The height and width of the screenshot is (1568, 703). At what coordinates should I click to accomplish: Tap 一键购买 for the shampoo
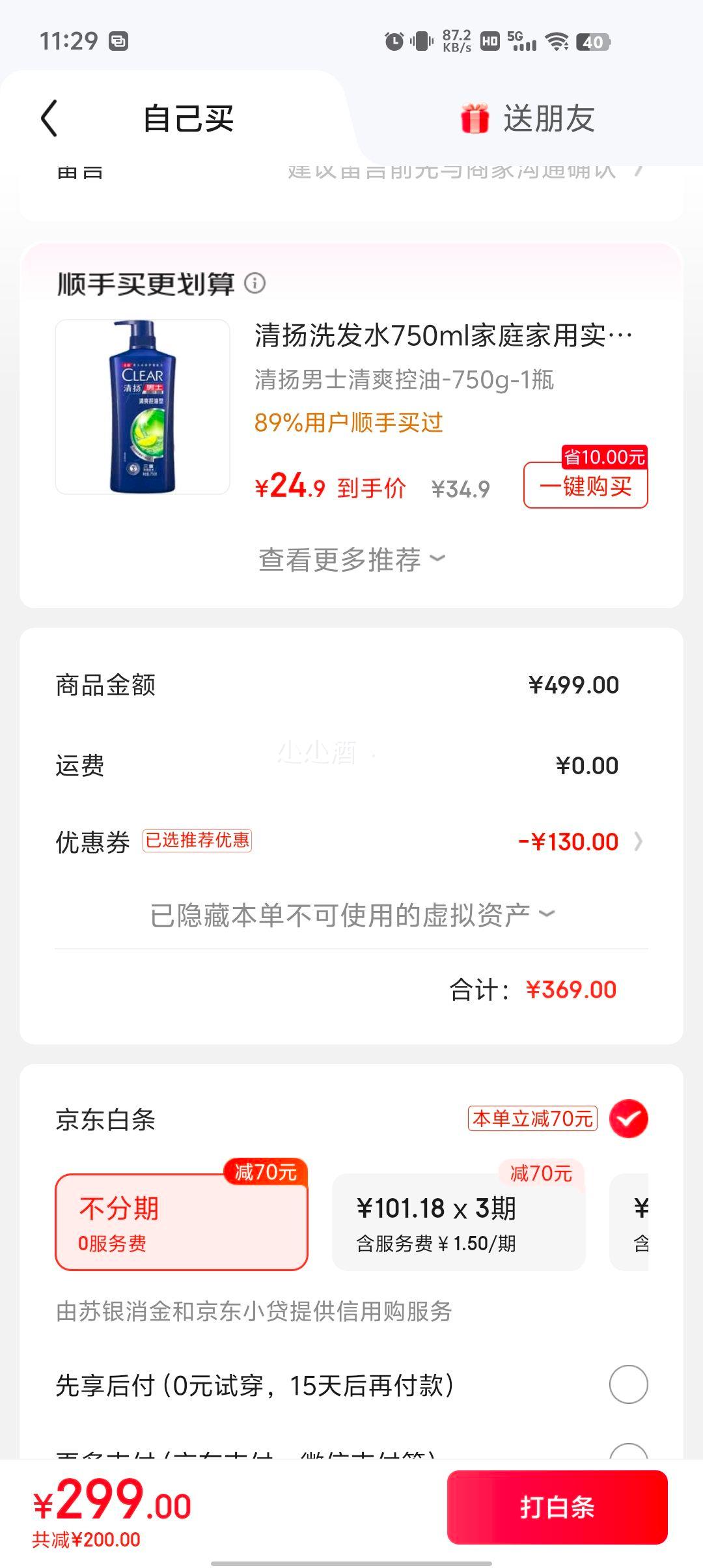(x=585, y=486)
